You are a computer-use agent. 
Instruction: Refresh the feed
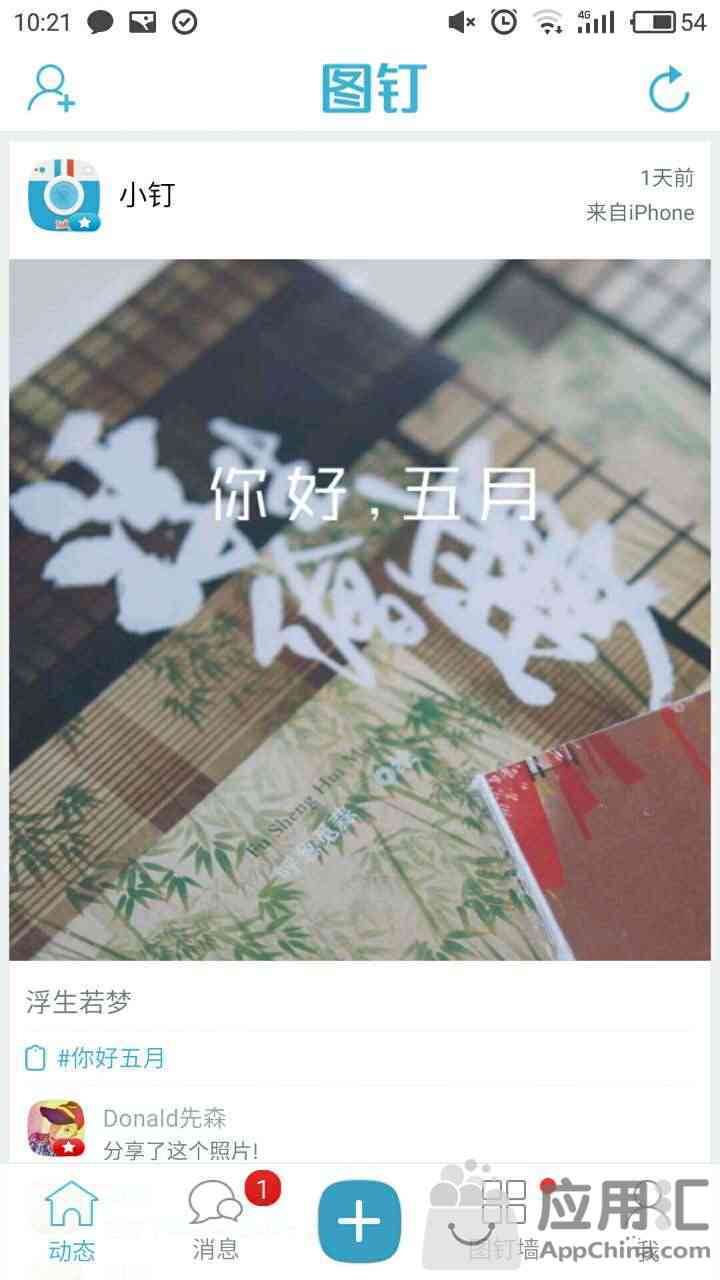click(669, 89)
